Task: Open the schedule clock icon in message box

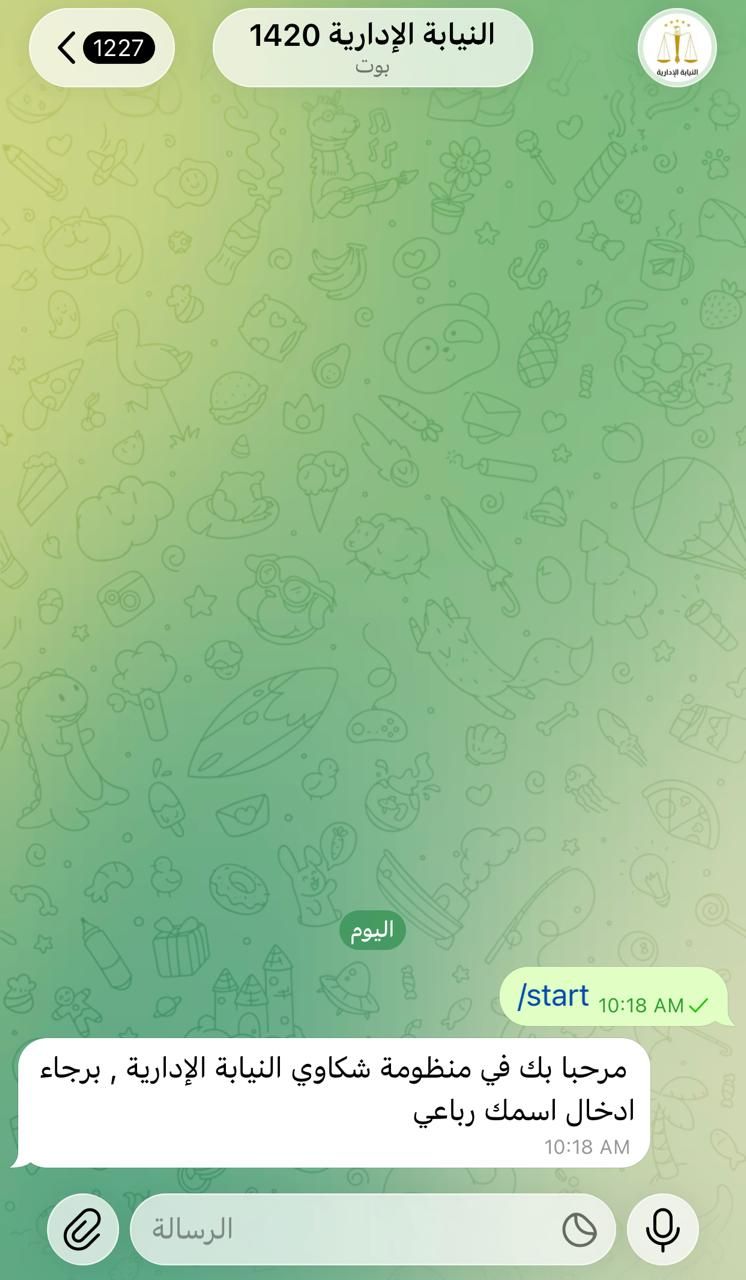Action: coord(579,1229)
